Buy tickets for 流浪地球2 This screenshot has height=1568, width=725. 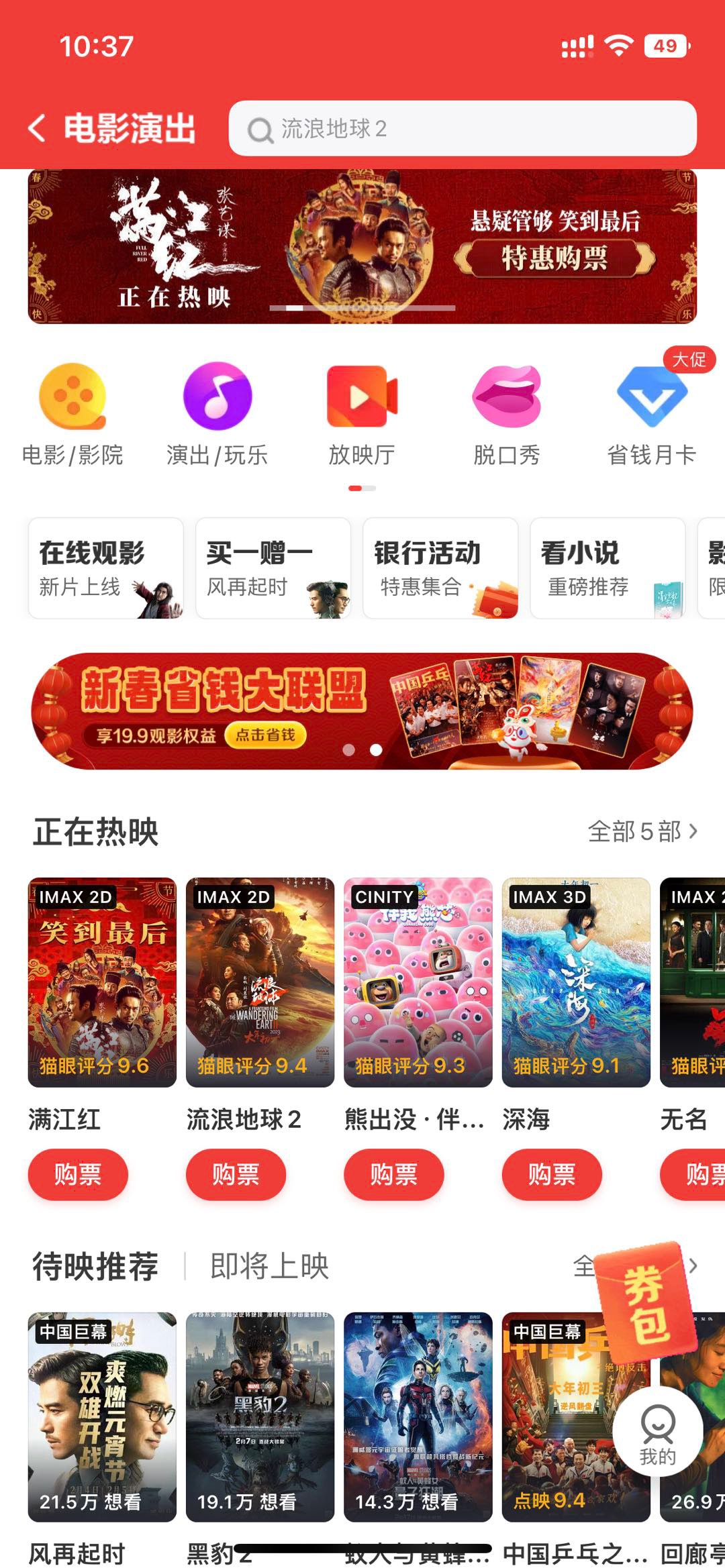(236, 1174)
